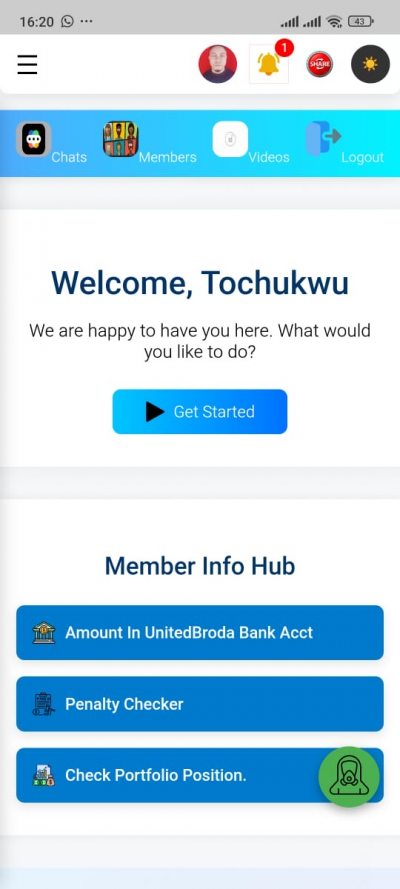
Task: Log out of the account
Action: pos(344,142)
